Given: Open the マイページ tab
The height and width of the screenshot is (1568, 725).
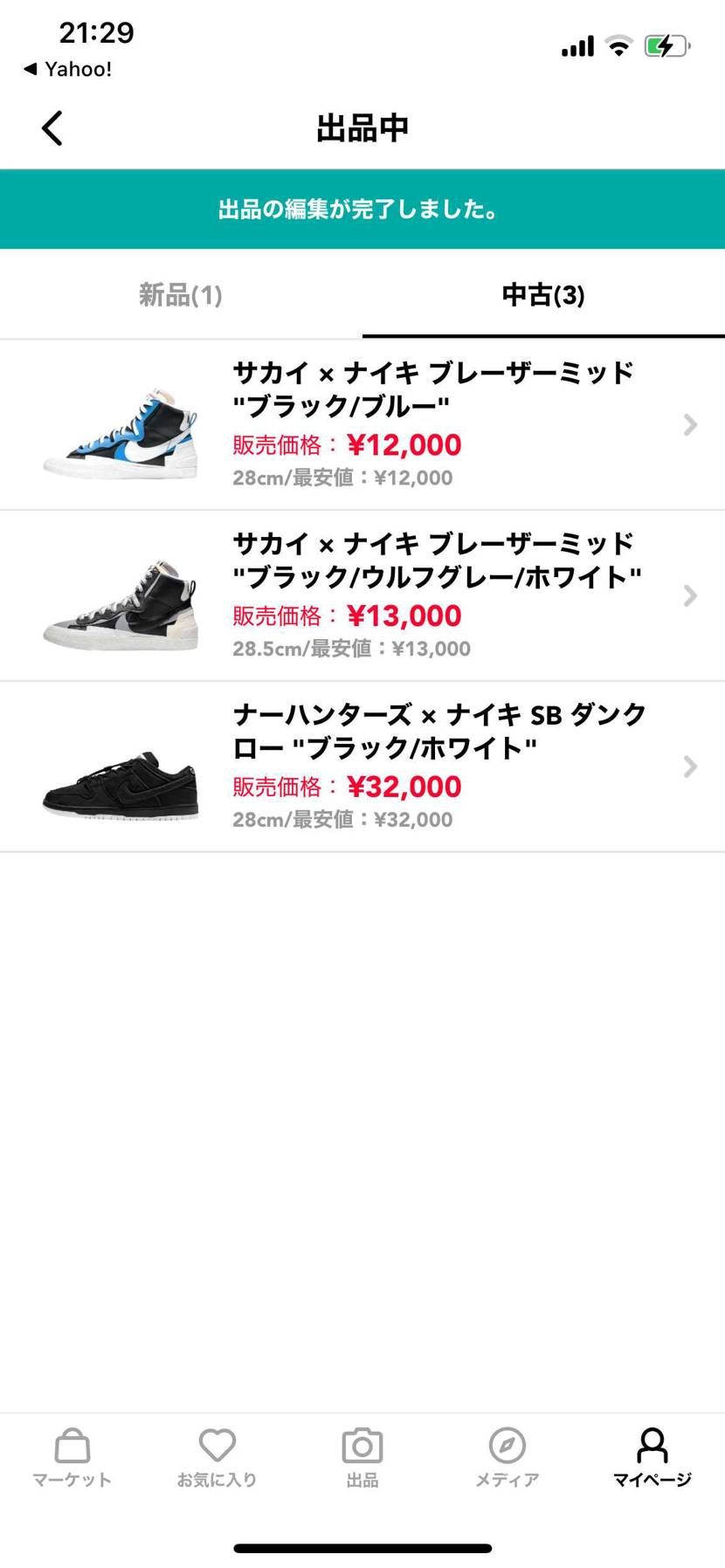Looking at the screenshot, I should 652,1458.
